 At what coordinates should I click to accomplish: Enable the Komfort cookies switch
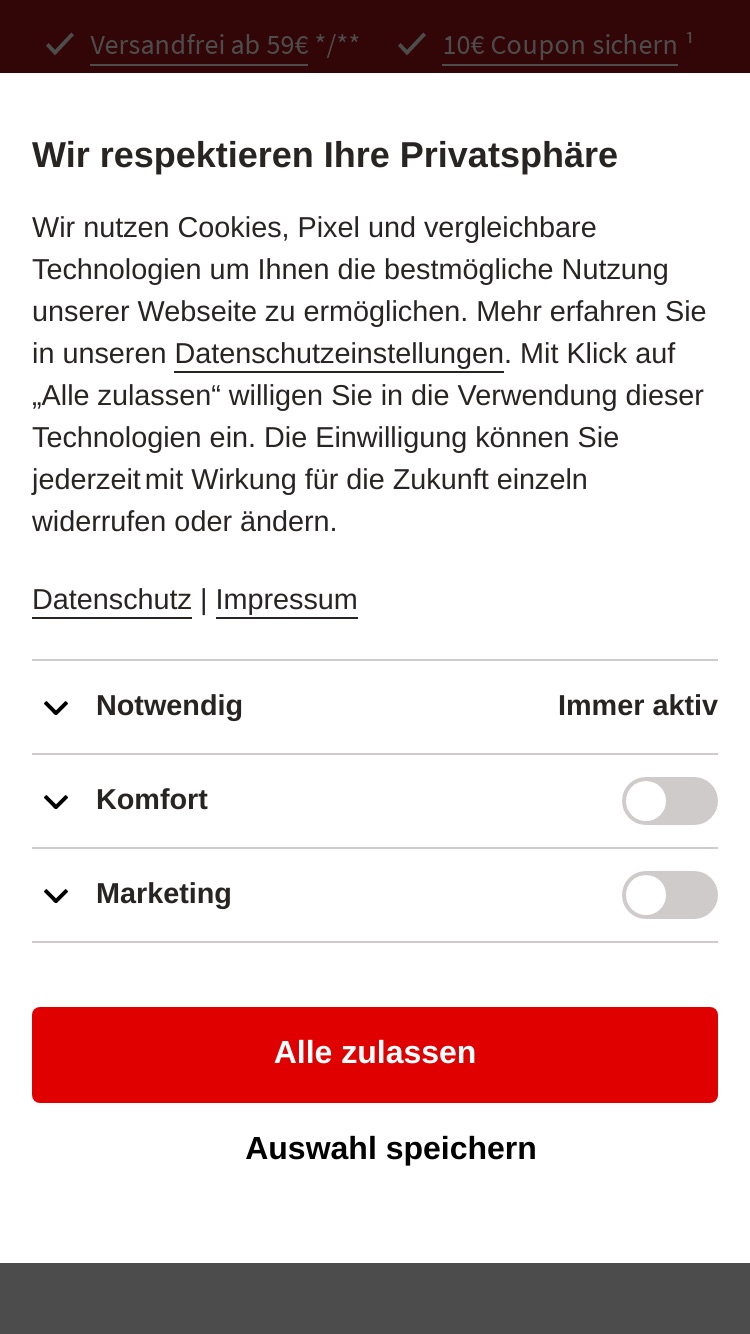pos(670,801)
